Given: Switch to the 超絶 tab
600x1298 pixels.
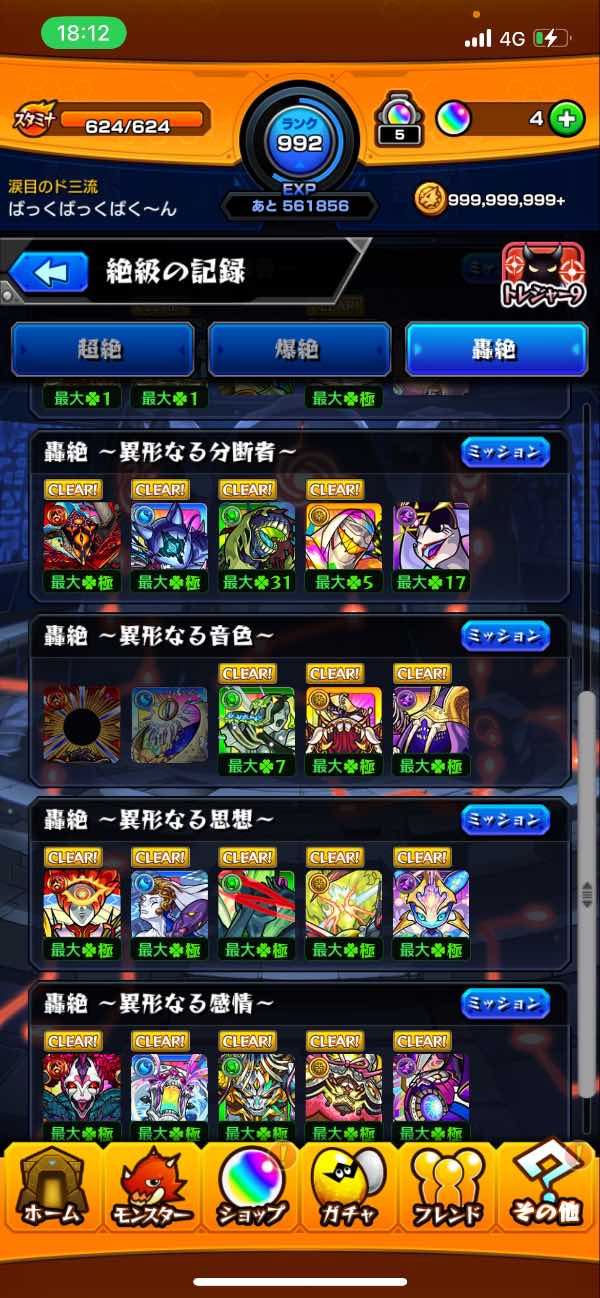Looking at the screenshot, I should 102,349.
